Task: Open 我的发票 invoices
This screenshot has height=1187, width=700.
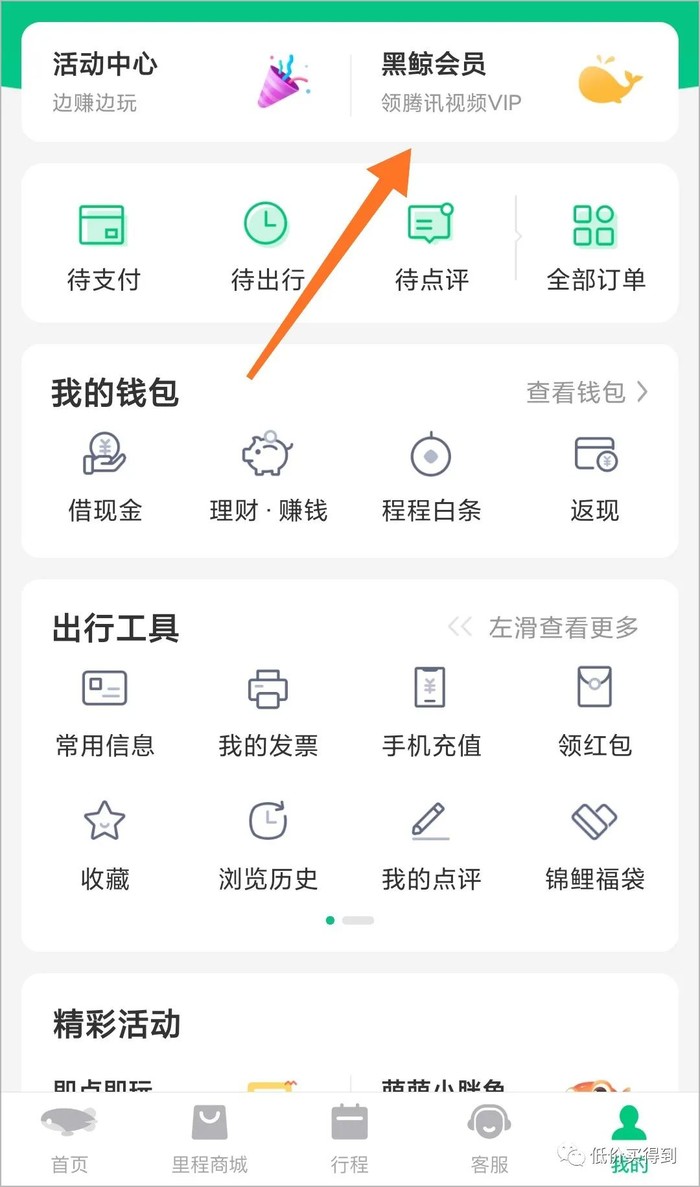Action: (x=267, y=712)
